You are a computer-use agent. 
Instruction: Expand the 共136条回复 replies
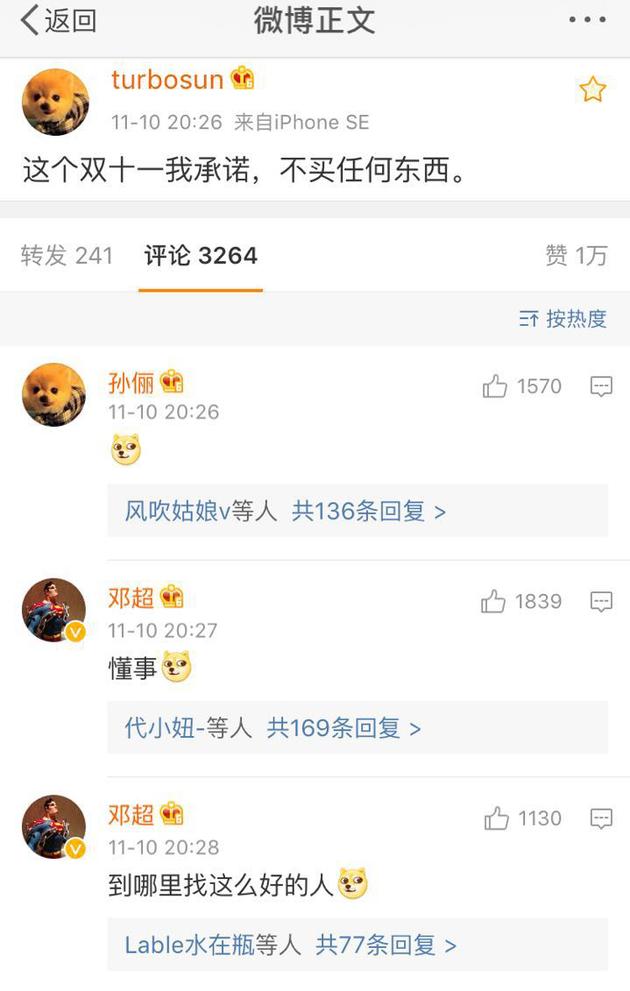click(x=368, y=512)
